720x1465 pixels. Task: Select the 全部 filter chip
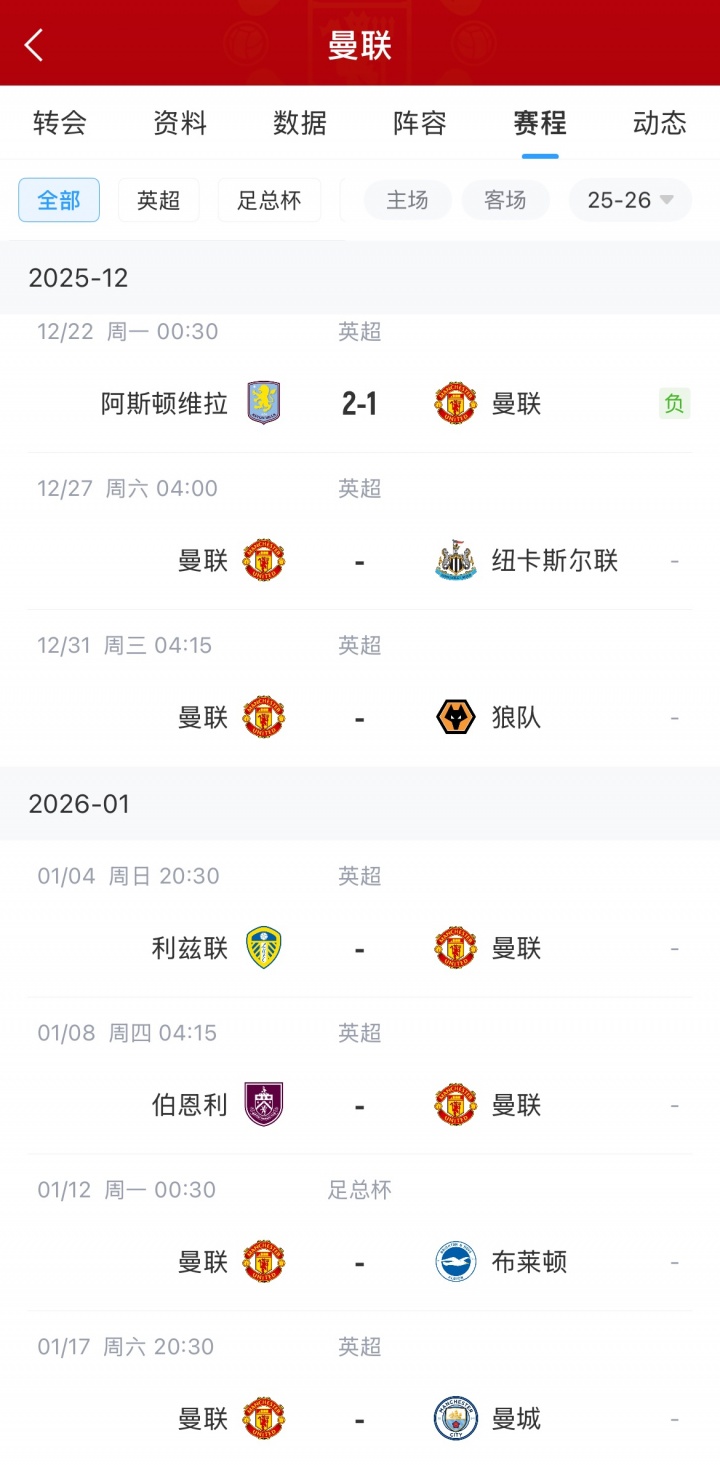click(59, 200)
